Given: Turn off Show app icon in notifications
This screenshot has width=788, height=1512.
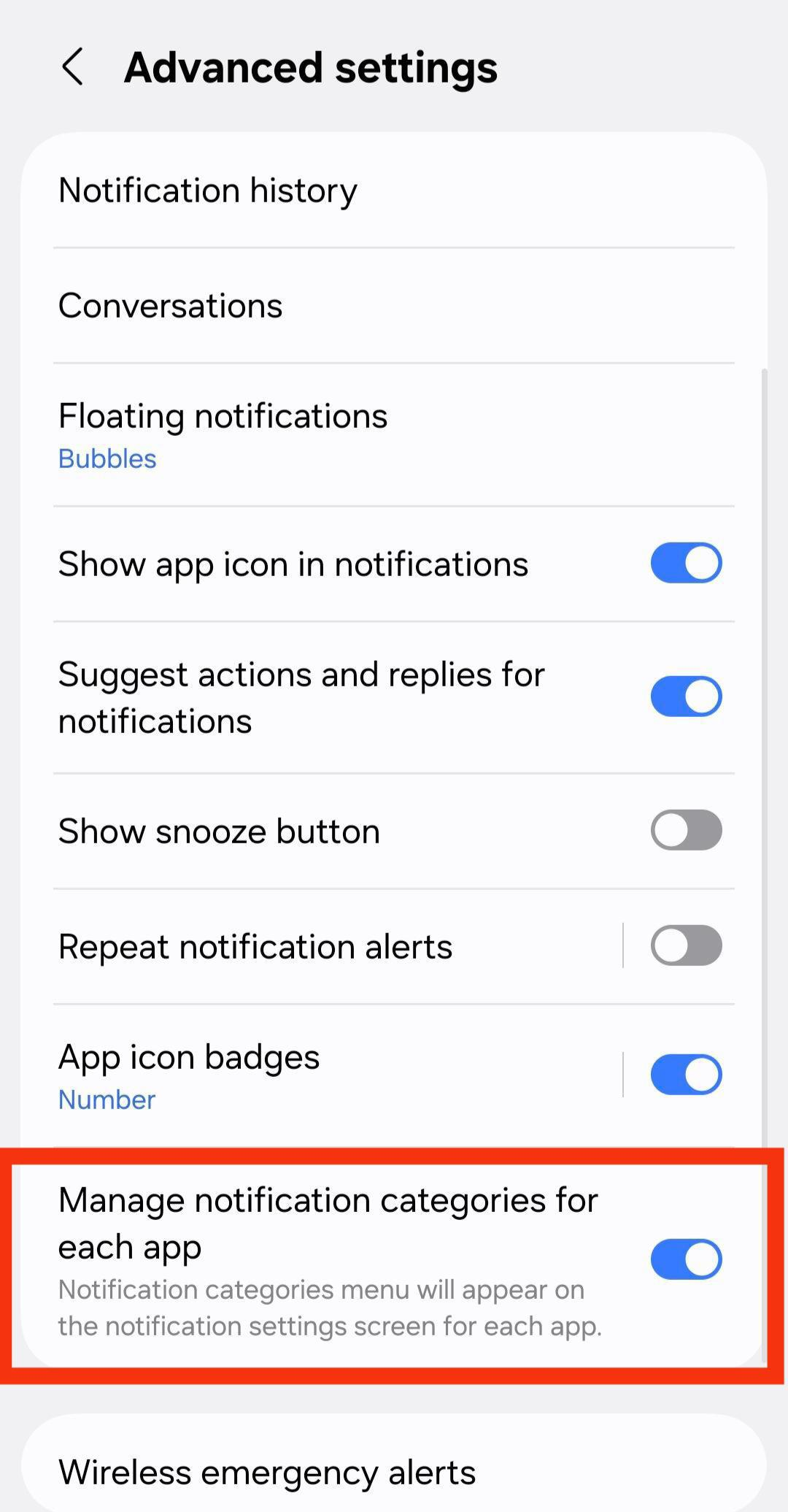Looking at the screenshot, I should point(686,563).
